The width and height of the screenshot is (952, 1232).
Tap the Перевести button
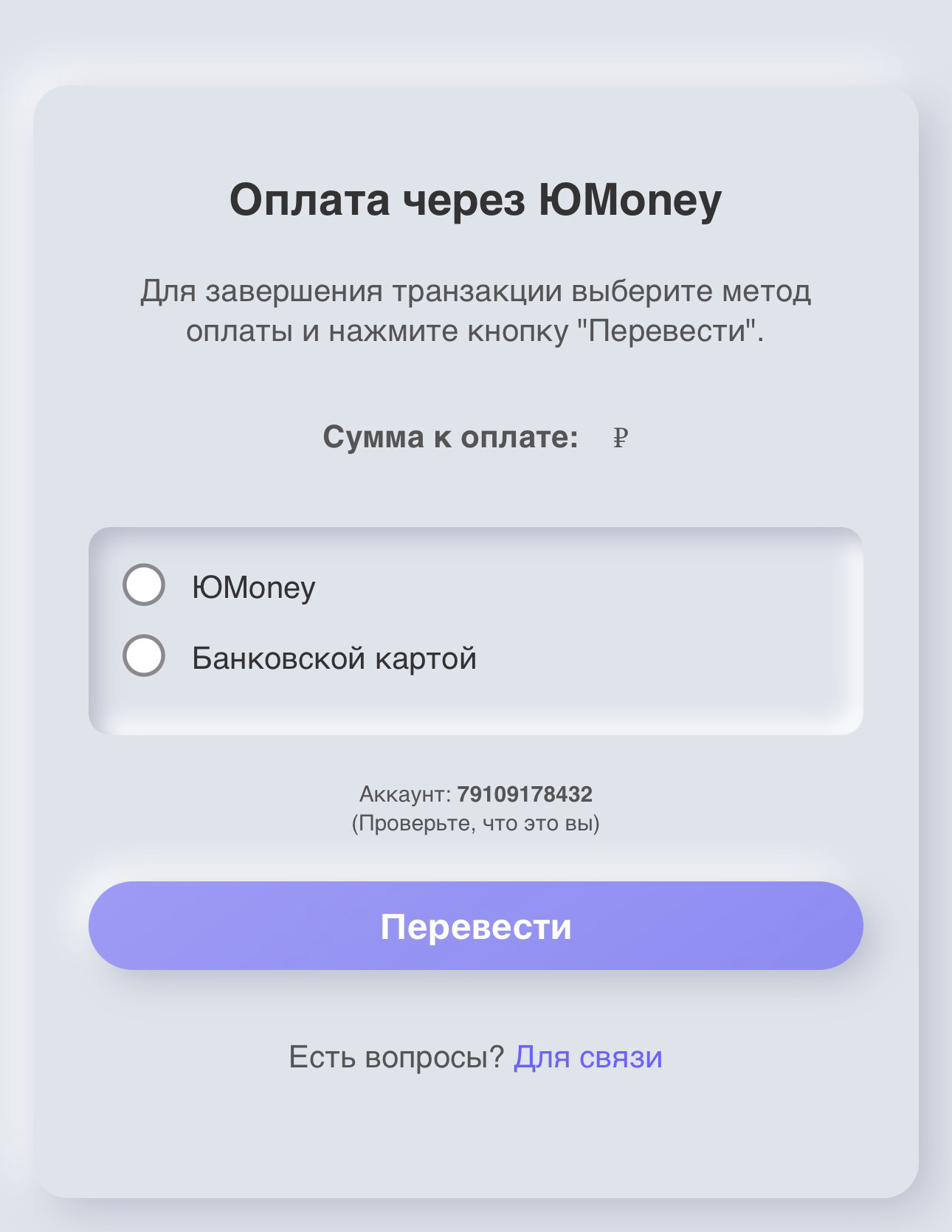pos(475,926)
